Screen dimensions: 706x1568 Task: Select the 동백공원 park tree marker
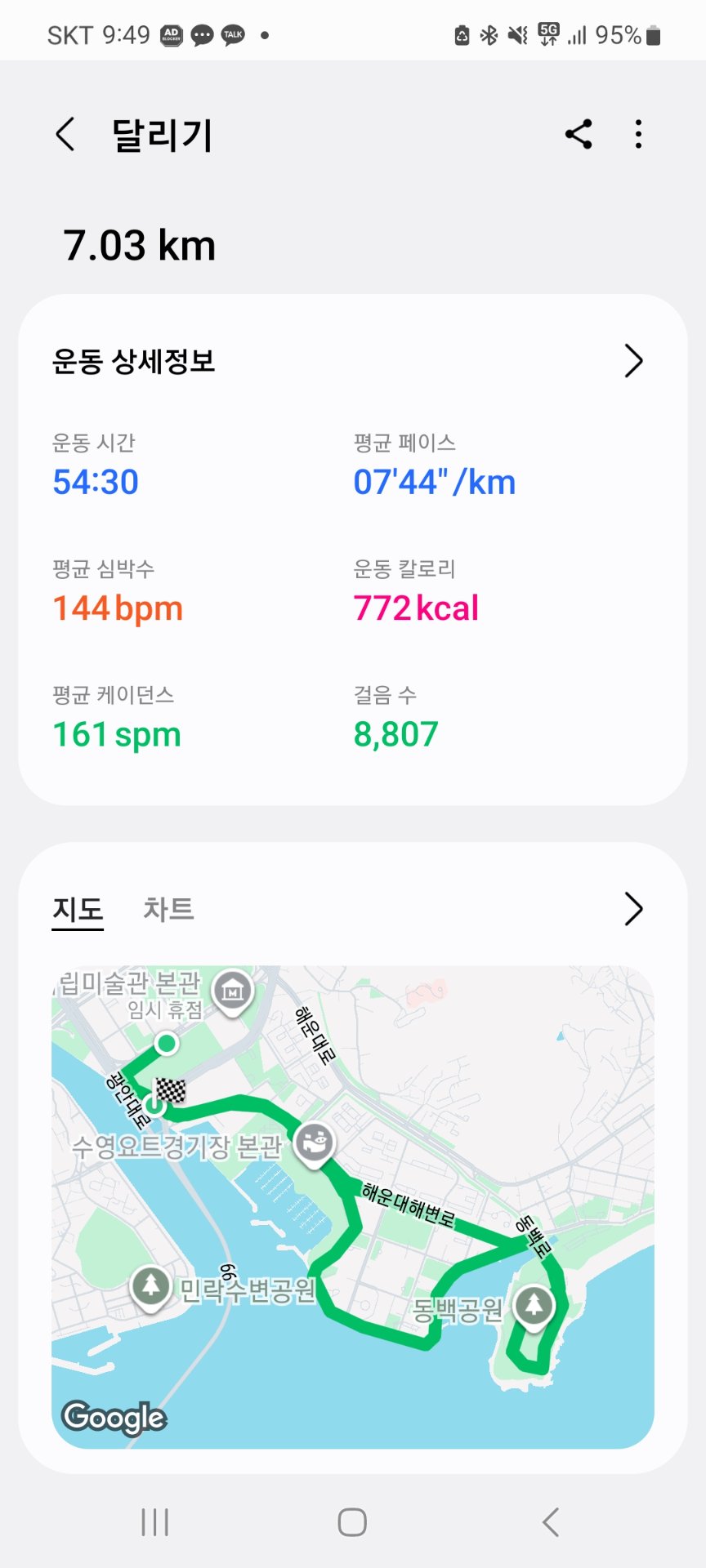point(533,1305)
